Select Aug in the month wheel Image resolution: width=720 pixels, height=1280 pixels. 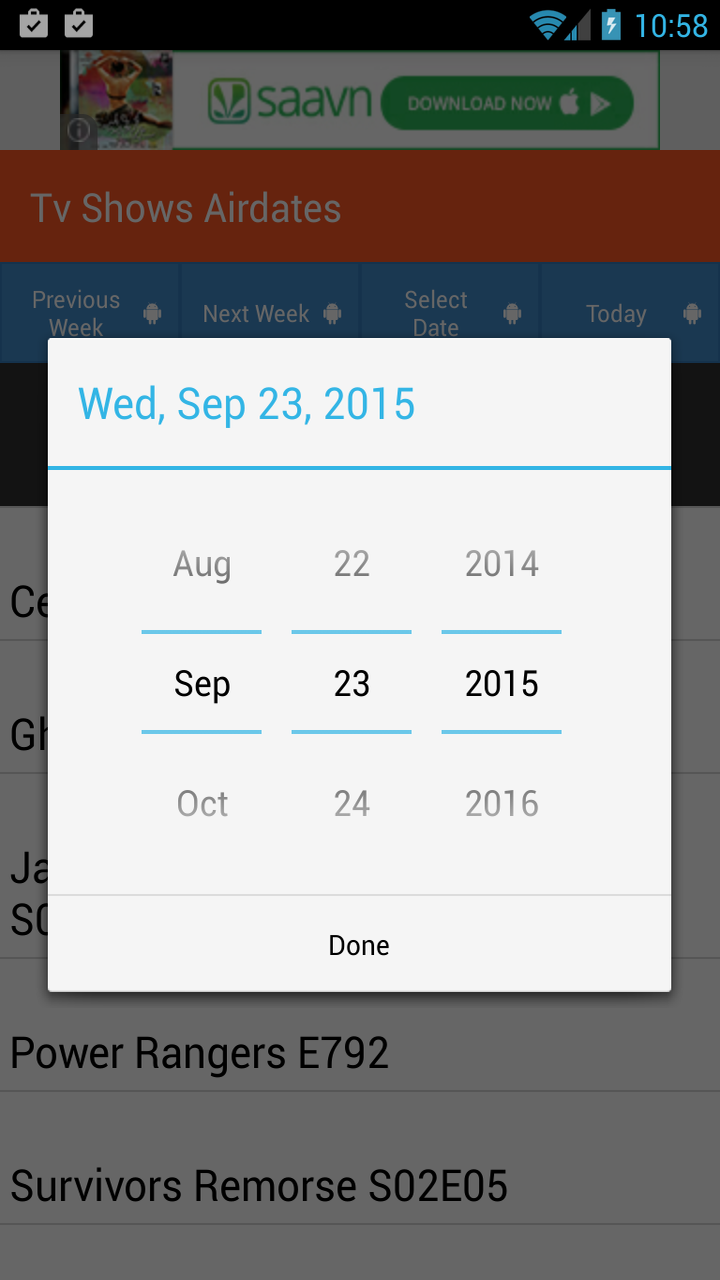click(201, 563)
